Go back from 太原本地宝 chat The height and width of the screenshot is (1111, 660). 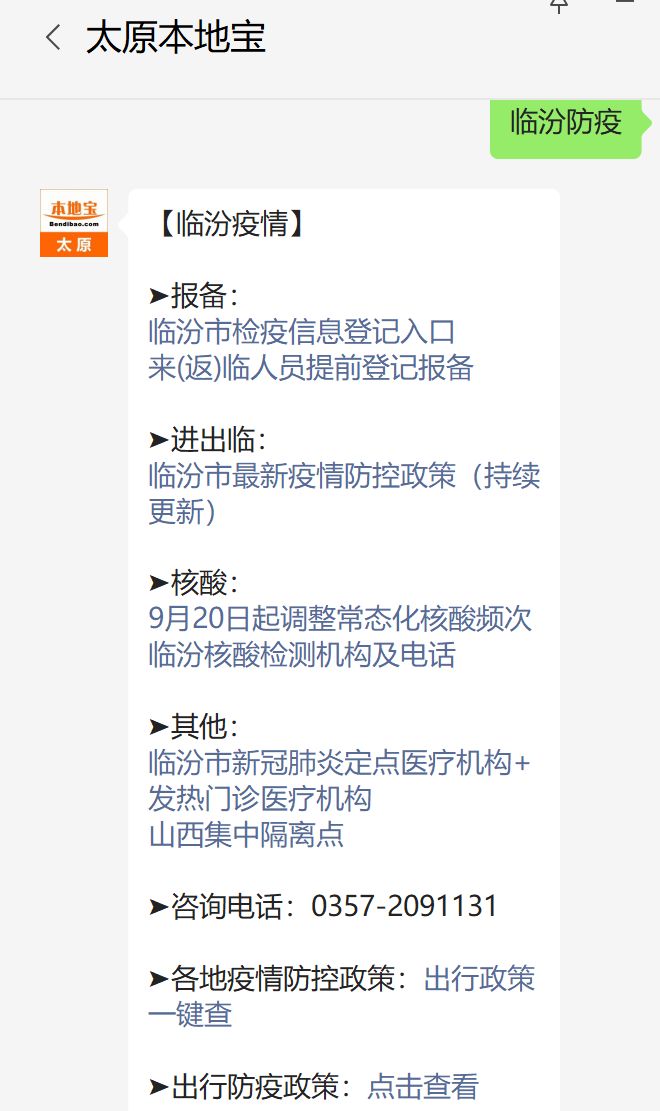coord(53,39)
